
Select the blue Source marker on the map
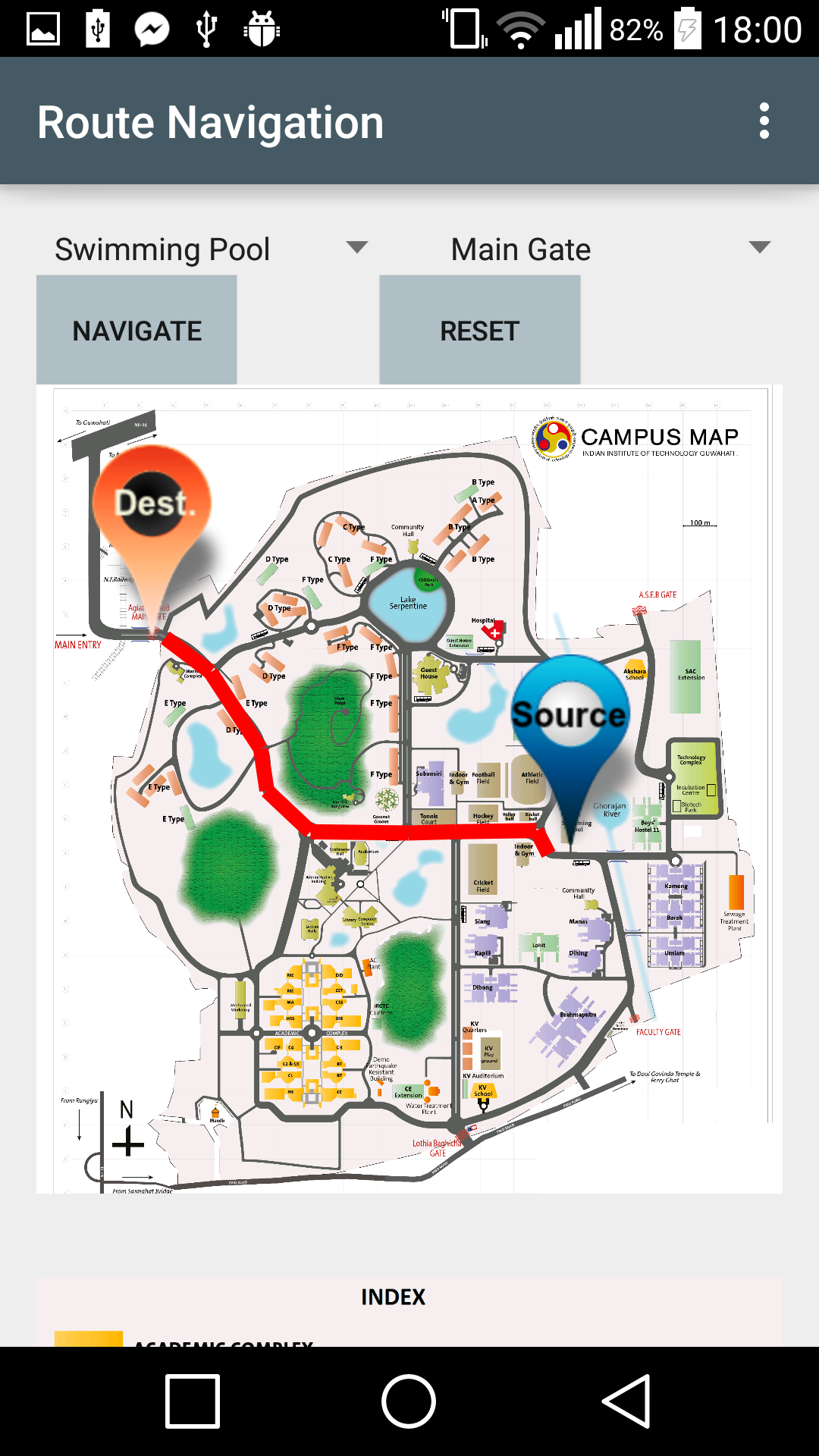(x=570, y=713)
